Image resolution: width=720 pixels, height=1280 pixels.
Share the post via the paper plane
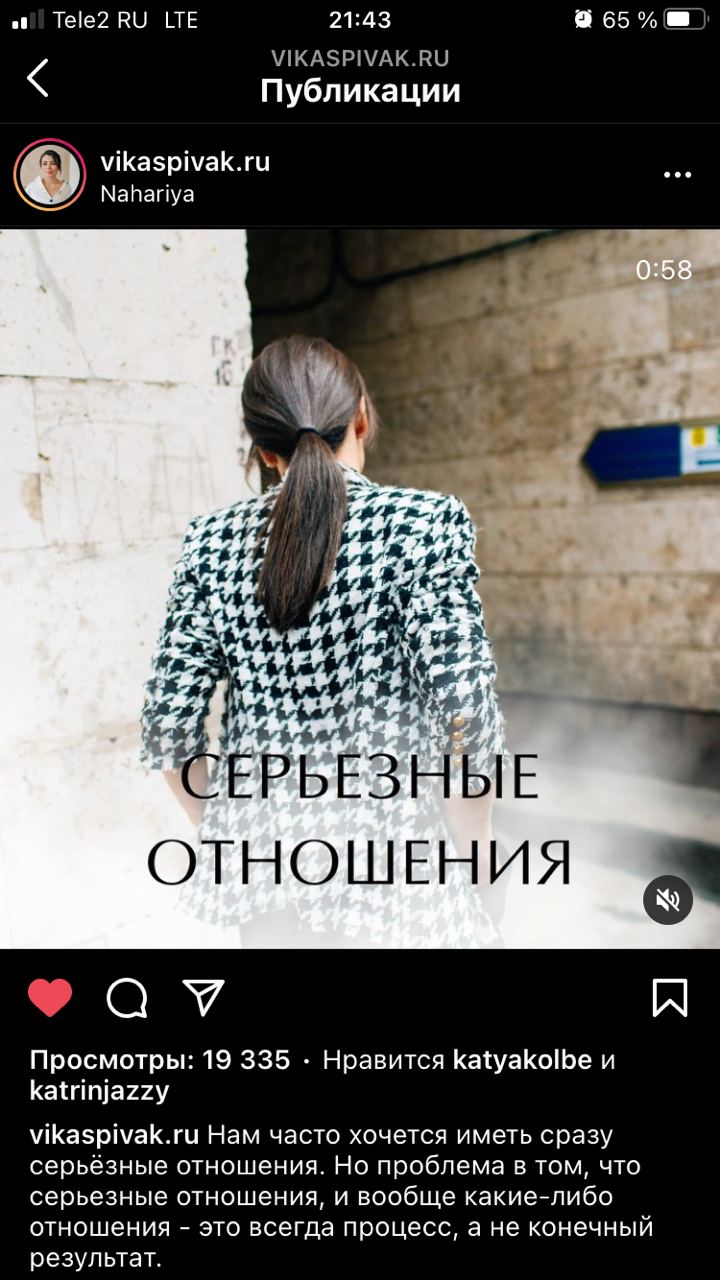click(203, 997)
